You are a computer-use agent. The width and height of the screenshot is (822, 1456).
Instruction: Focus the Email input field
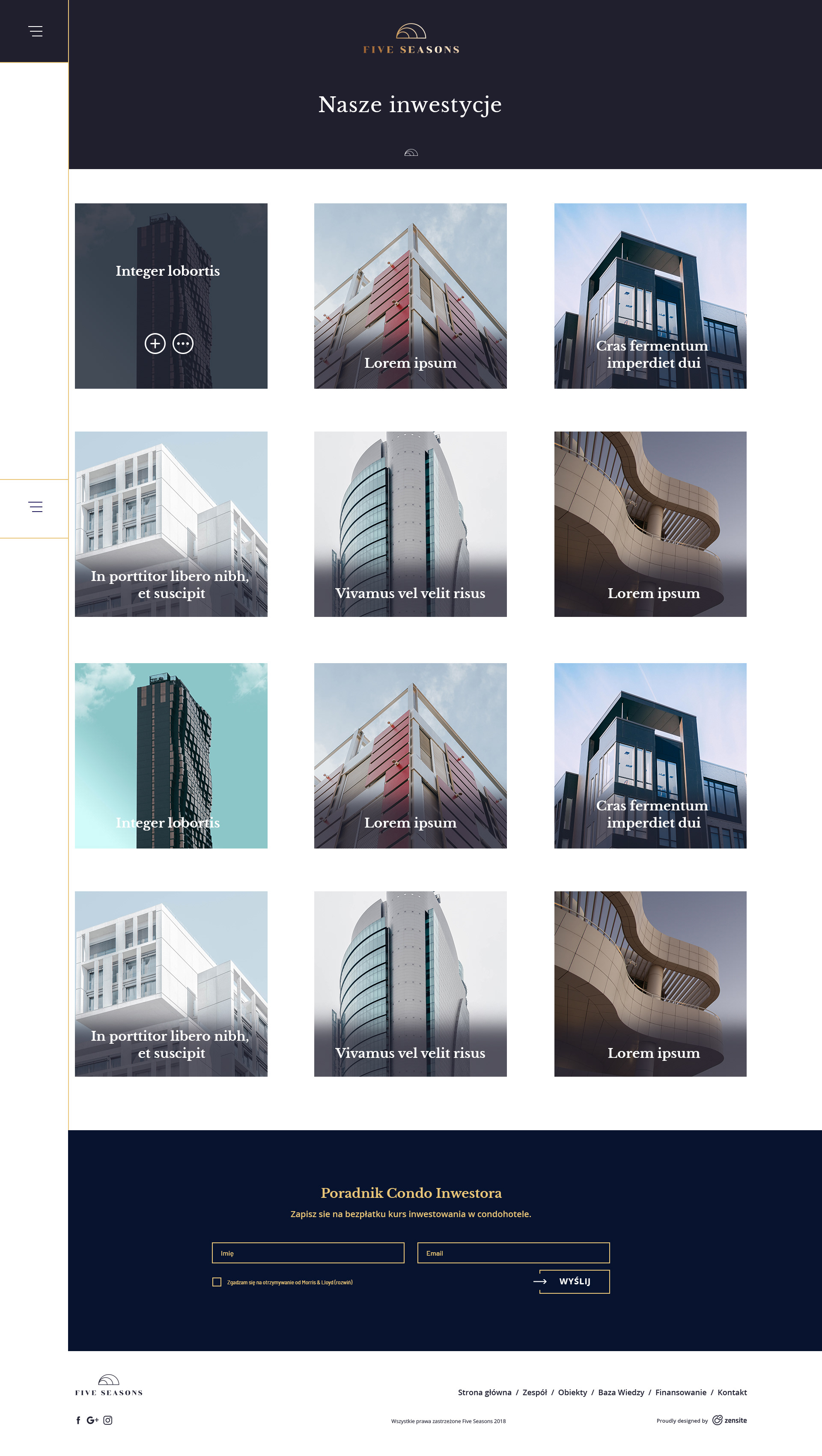click(513, 1253)
